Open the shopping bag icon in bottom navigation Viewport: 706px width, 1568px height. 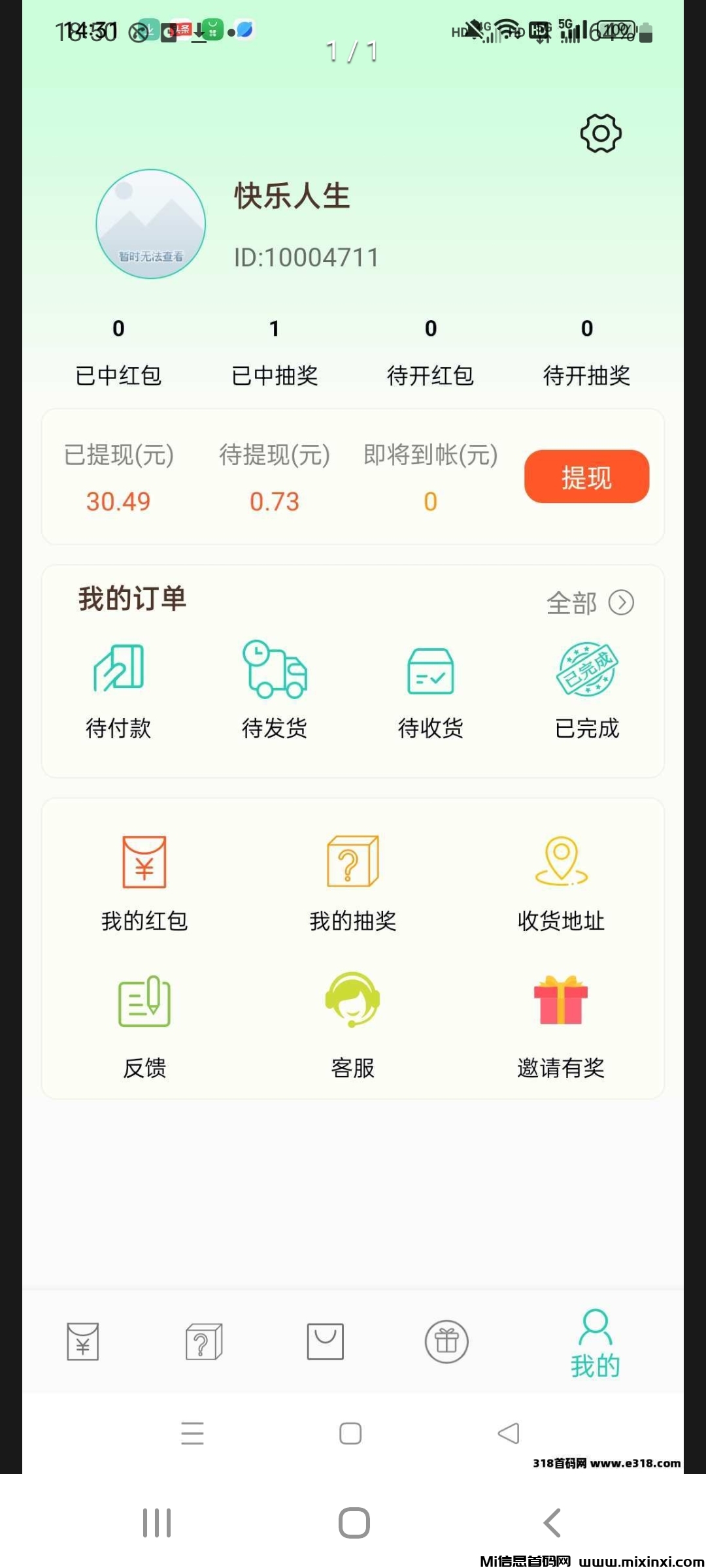click(325, 1343)
